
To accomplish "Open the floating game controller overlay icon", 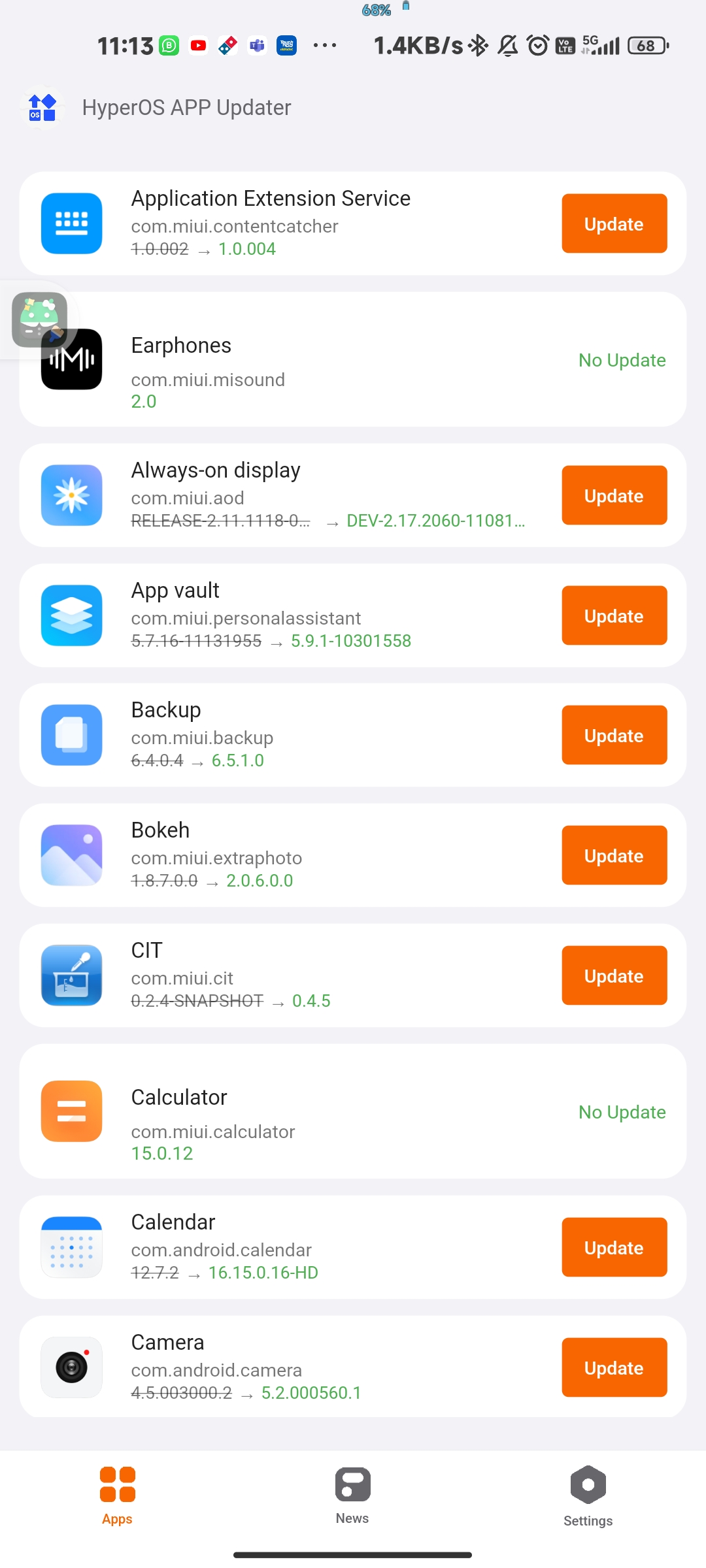I will pyautogui.click(x=39, y=319).
